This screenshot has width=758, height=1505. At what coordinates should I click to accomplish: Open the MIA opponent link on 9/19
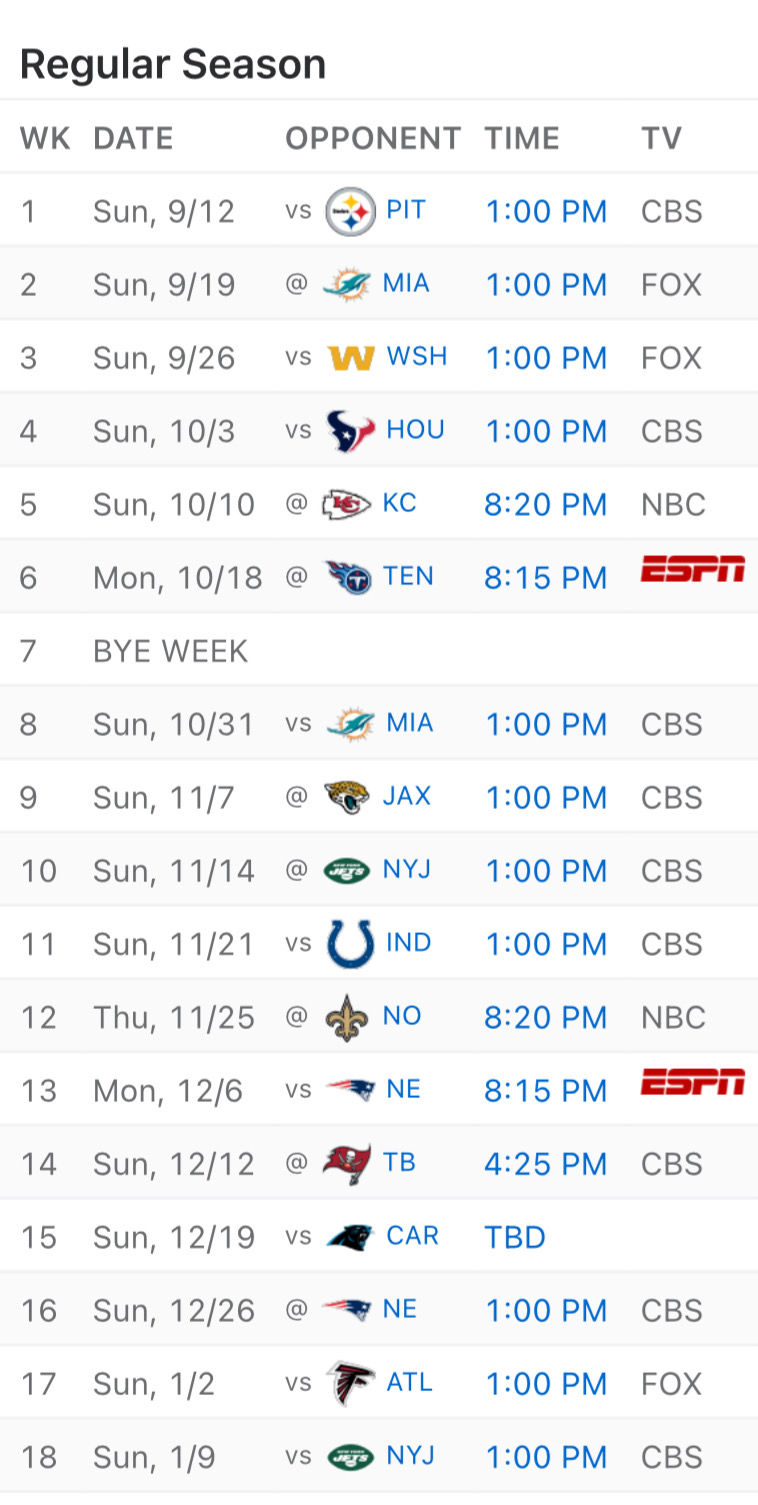pyautogui.click(x=406, y=283)
